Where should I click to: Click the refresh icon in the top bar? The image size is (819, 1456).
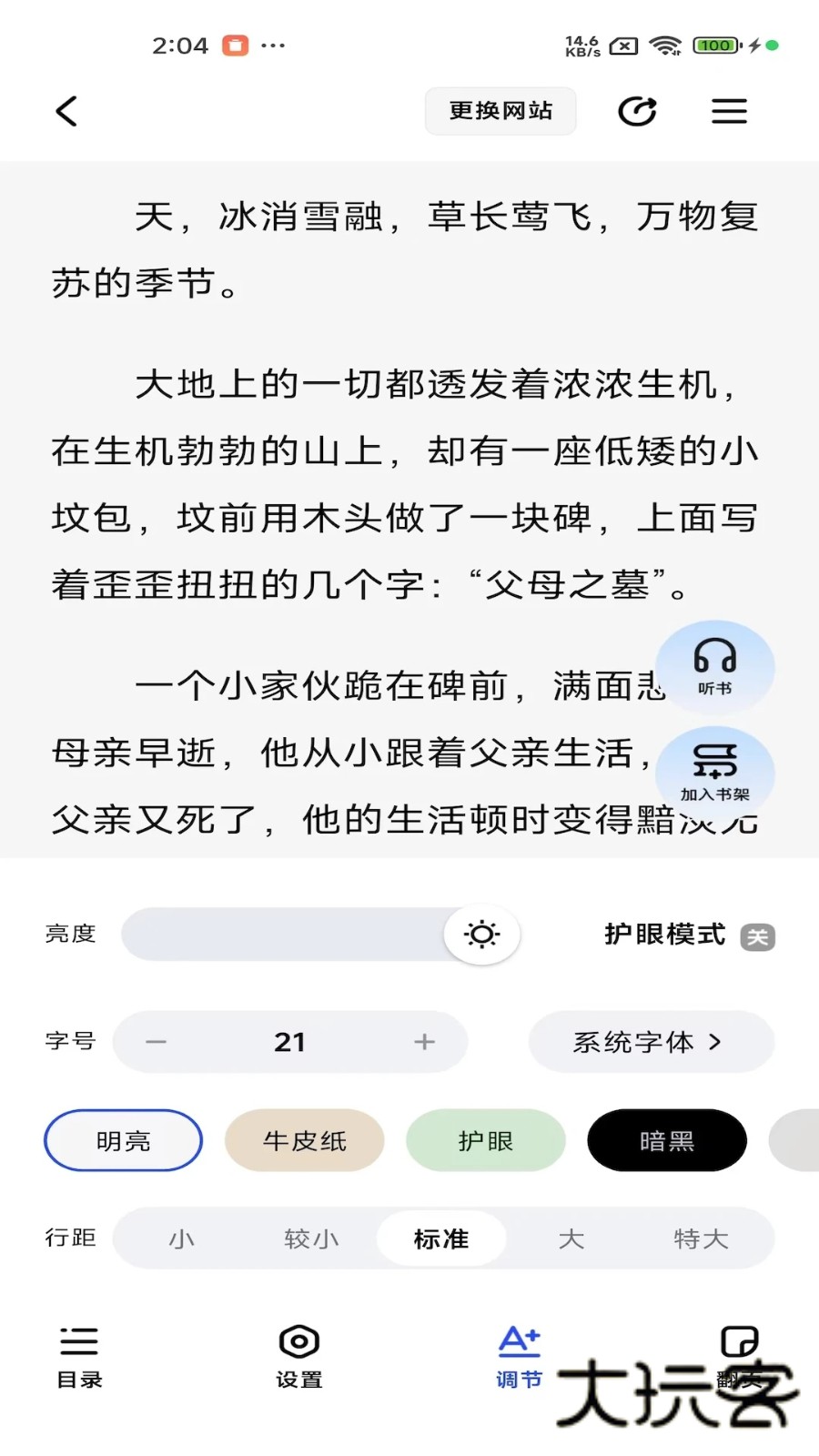pos(638,110)
